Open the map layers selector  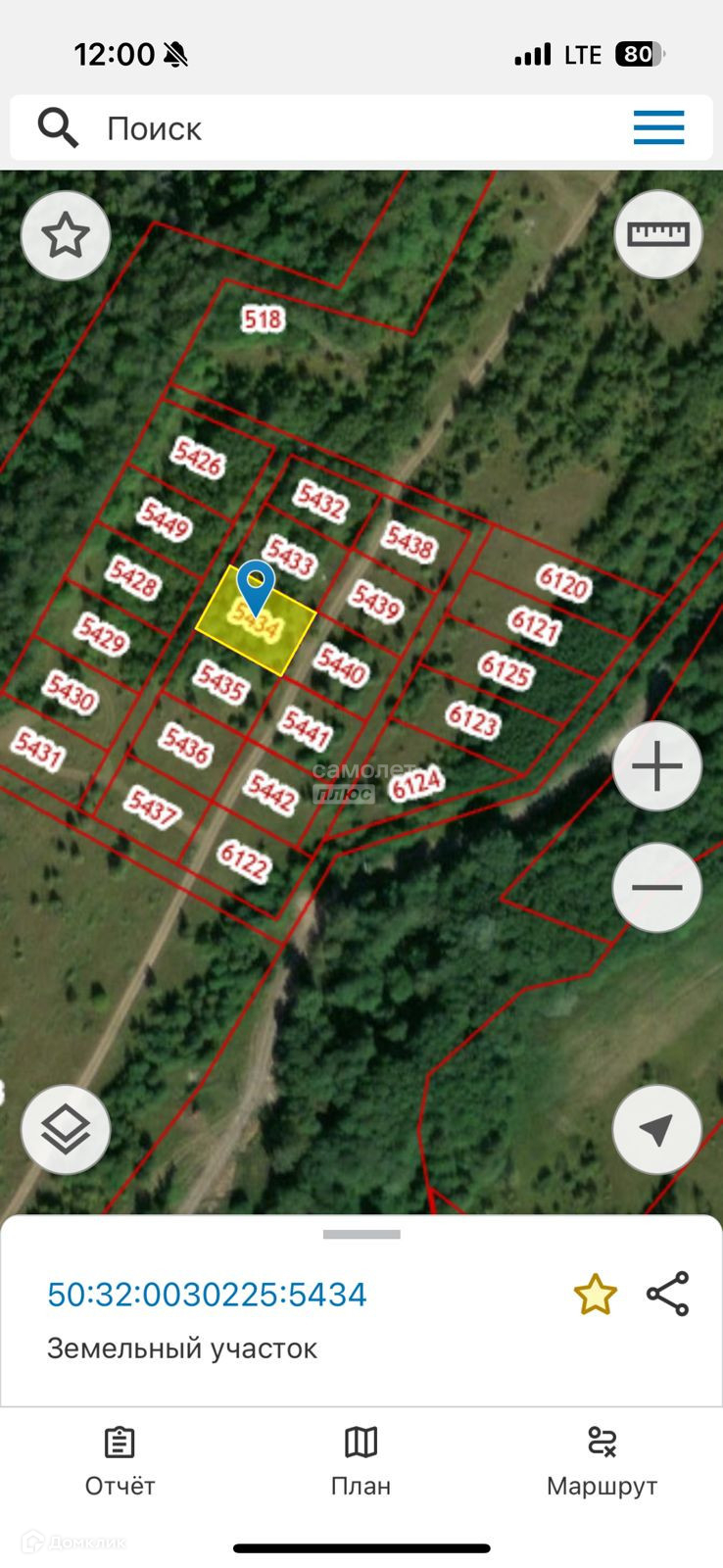(x=66, y=1130)
